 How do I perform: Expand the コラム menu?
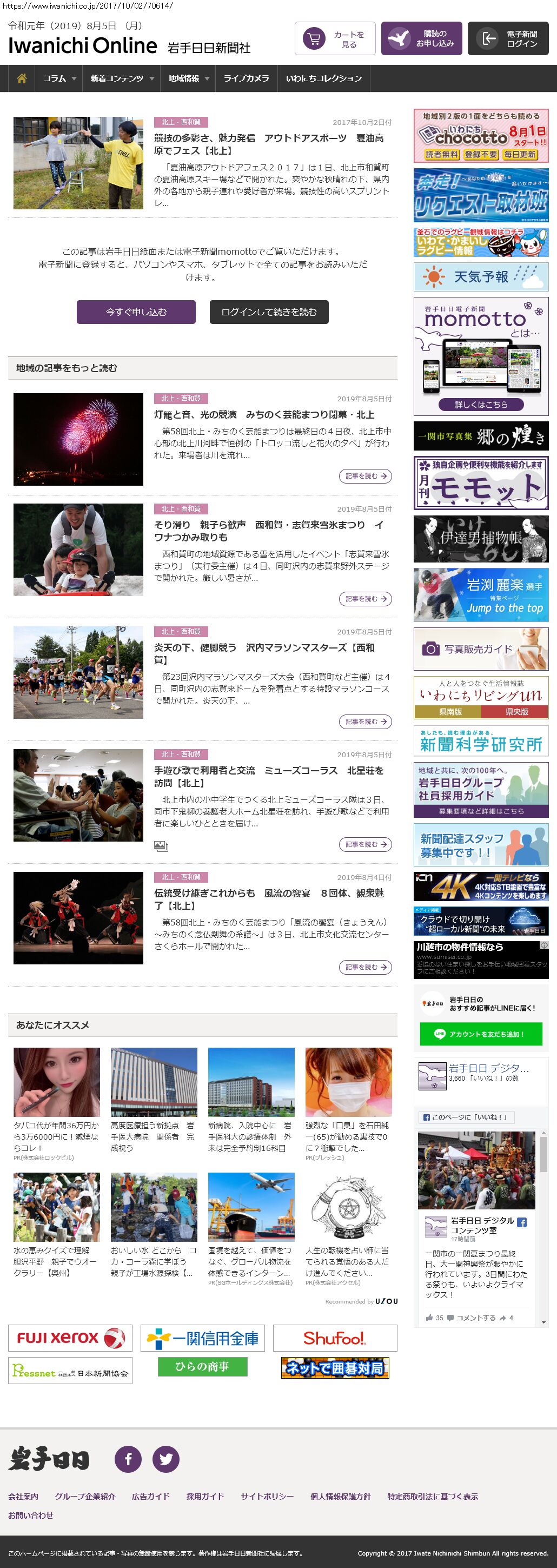(x=59, y=78)
